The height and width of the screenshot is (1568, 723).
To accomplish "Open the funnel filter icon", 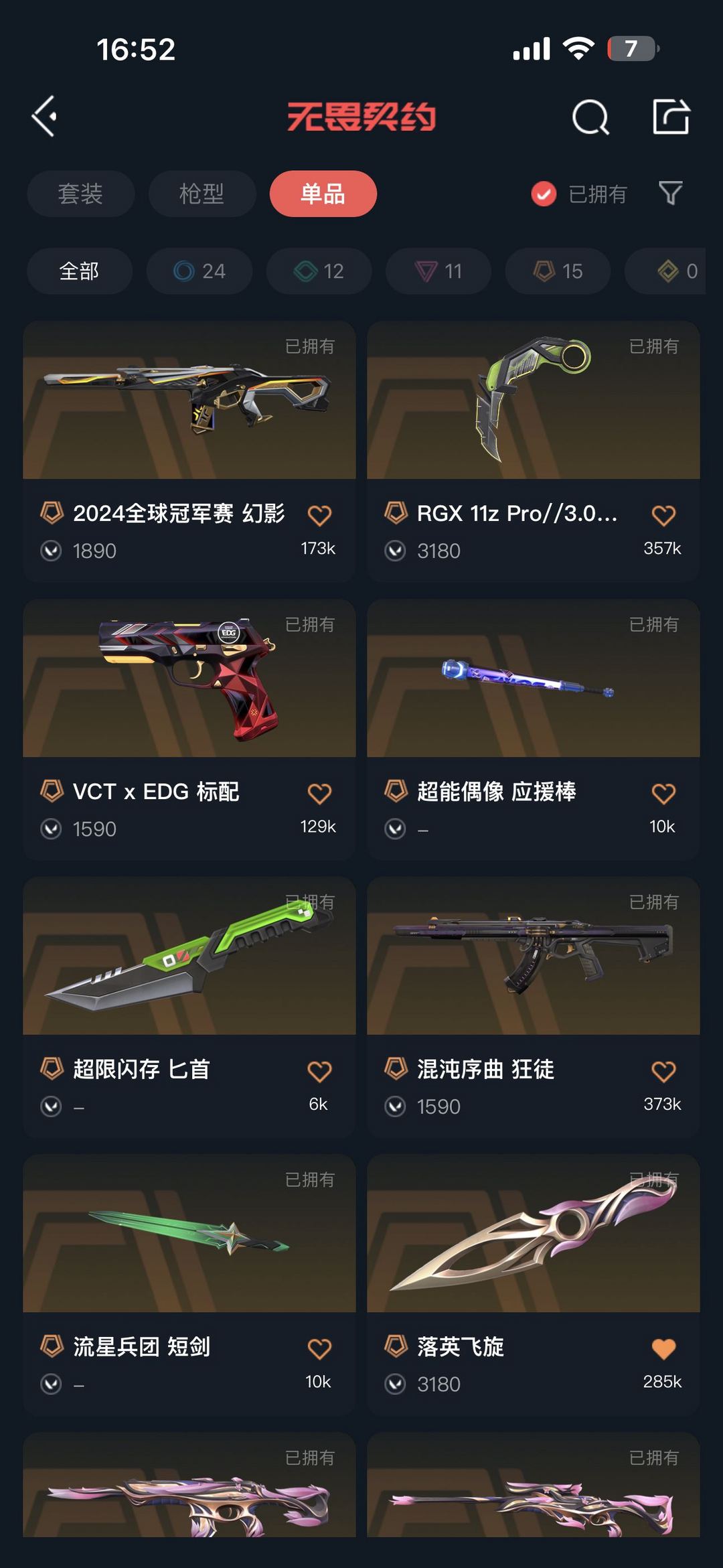I will 670,194.
